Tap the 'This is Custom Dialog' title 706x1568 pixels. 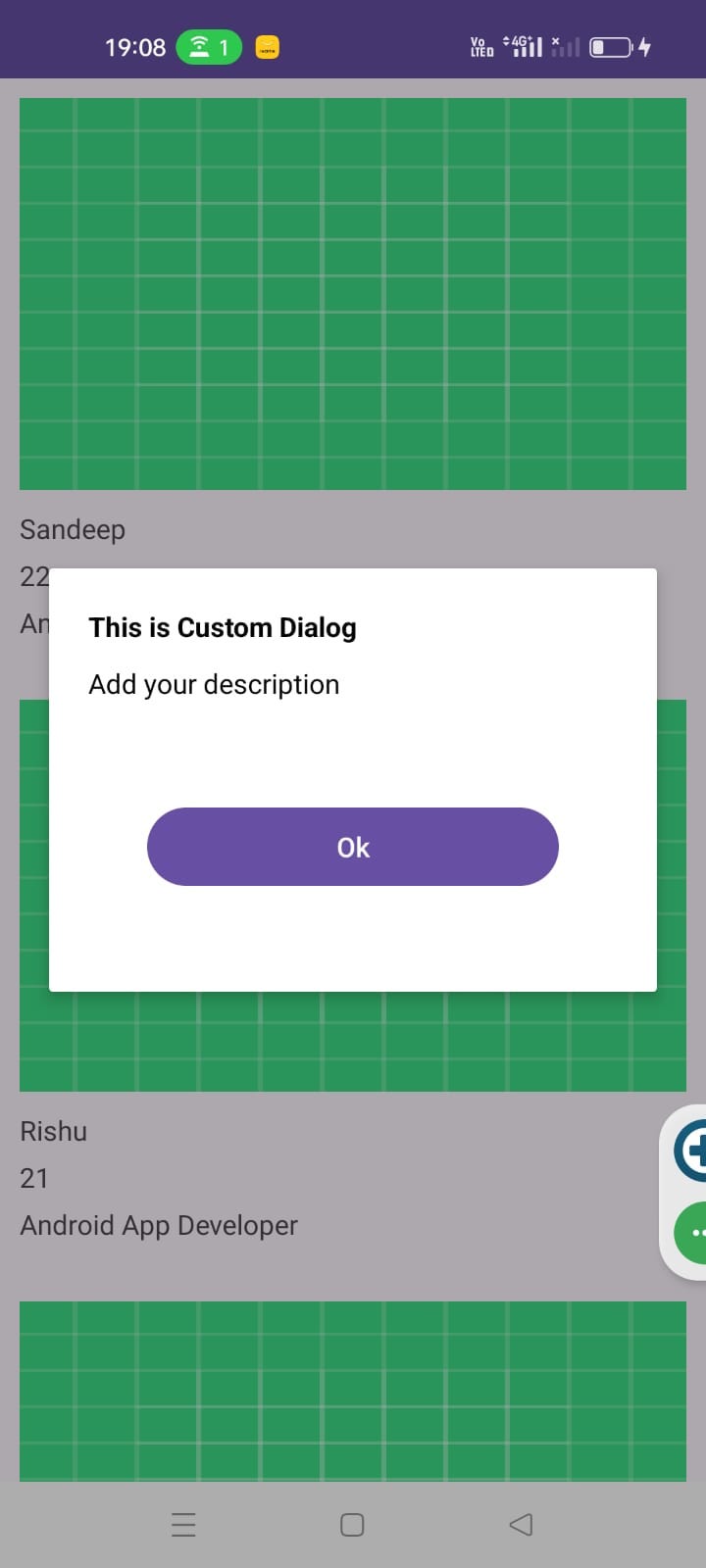(223, 627)
